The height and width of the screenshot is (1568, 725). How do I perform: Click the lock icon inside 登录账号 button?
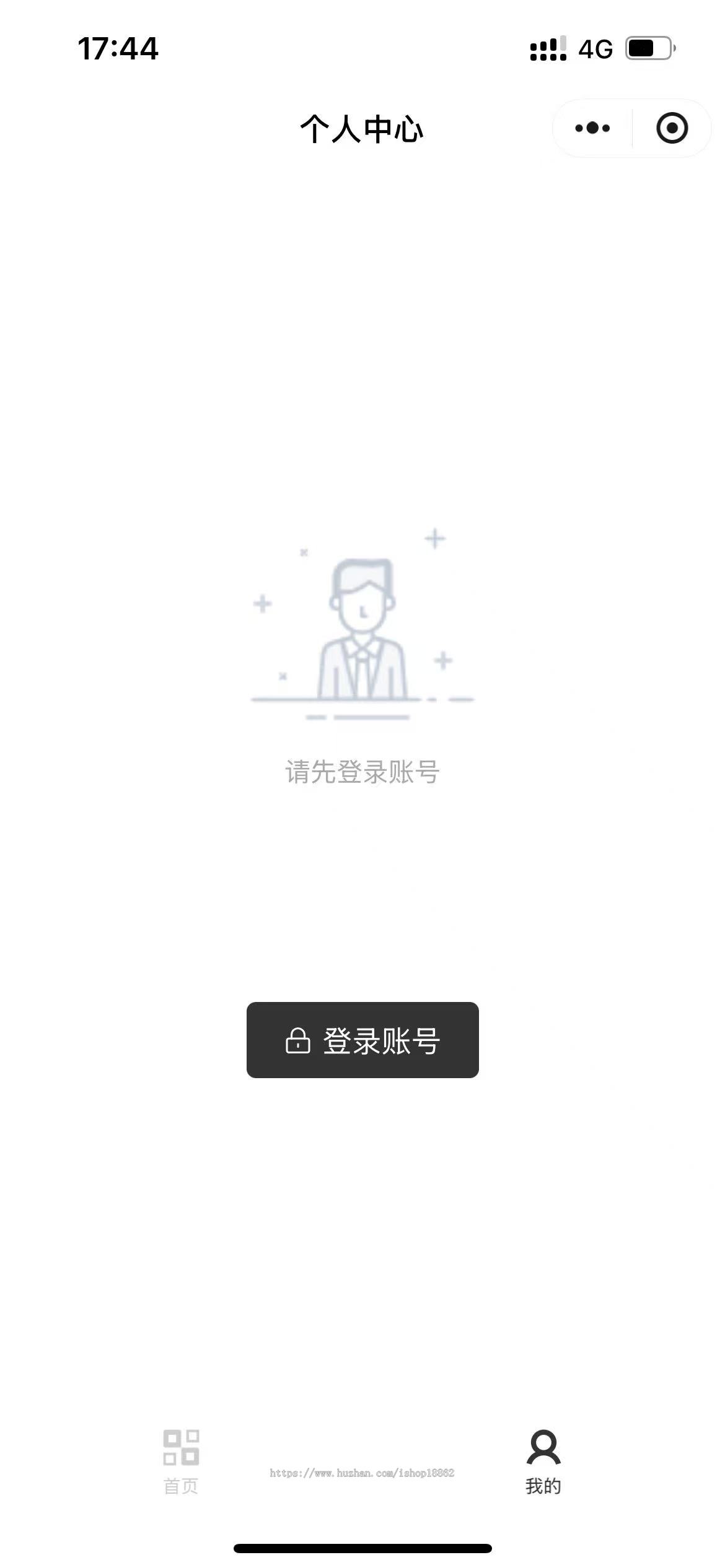(300, 1040)
